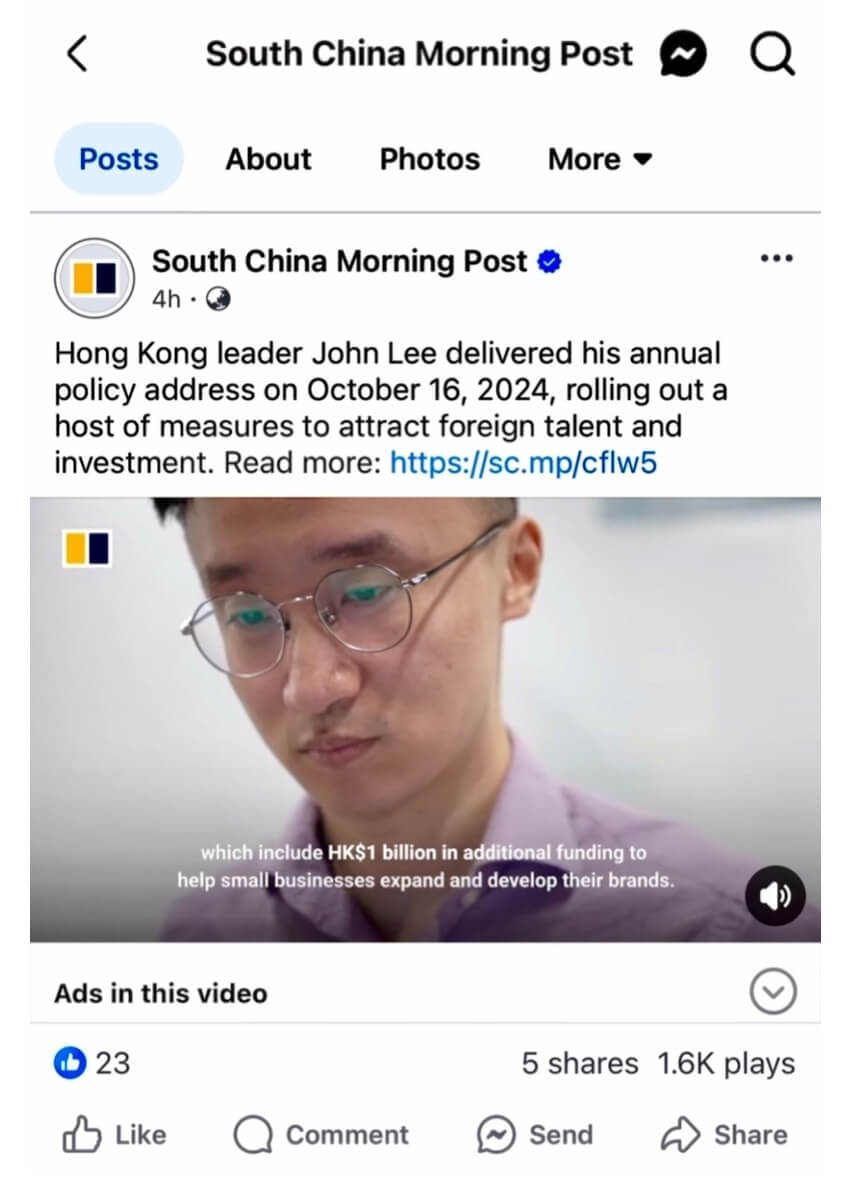Open the post's three-dot options menu
The image size is (859, 1184).
pyautogui.click(x=776, y=259)
